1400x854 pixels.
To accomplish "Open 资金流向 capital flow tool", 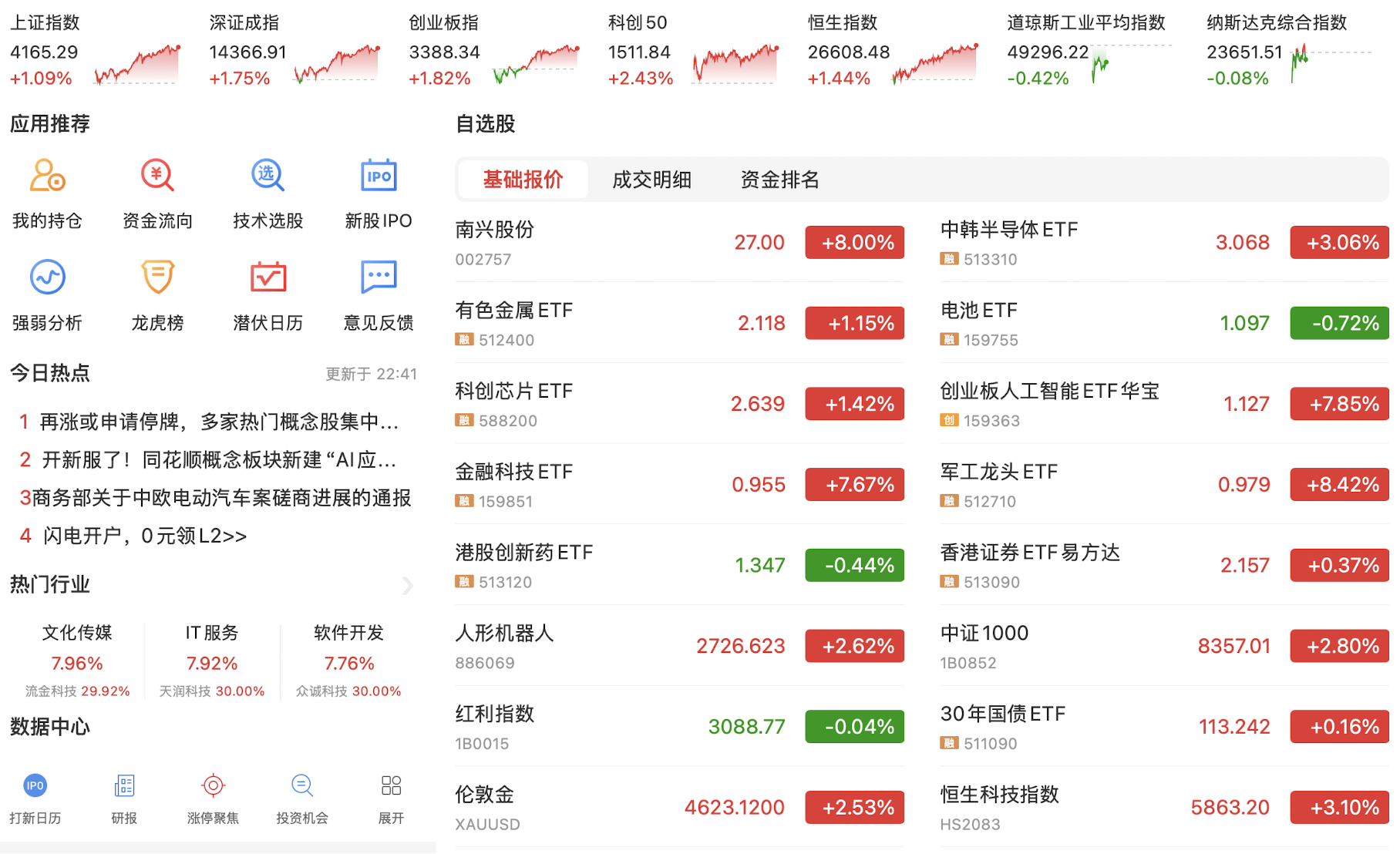I will (x=157, y=193).
